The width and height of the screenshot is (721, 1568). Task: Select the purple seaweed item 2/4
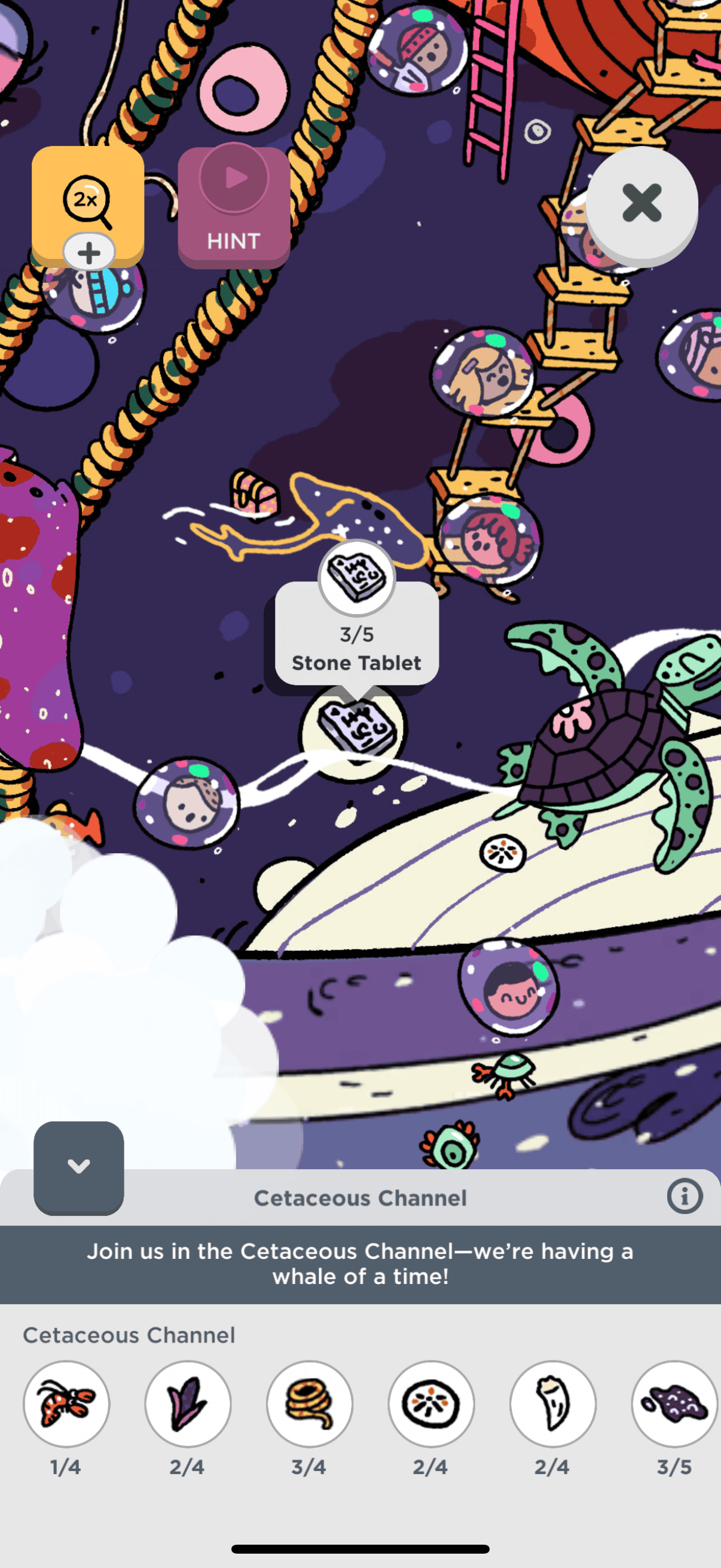click(x=188, y=1404)
